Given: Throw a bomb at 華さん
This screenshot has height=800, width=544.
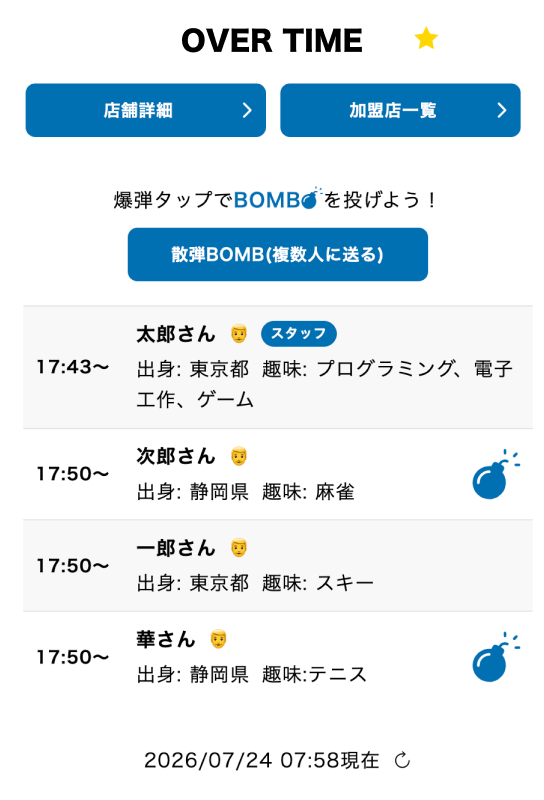Looking at the screenshot, I should click(x=495, y=657).
